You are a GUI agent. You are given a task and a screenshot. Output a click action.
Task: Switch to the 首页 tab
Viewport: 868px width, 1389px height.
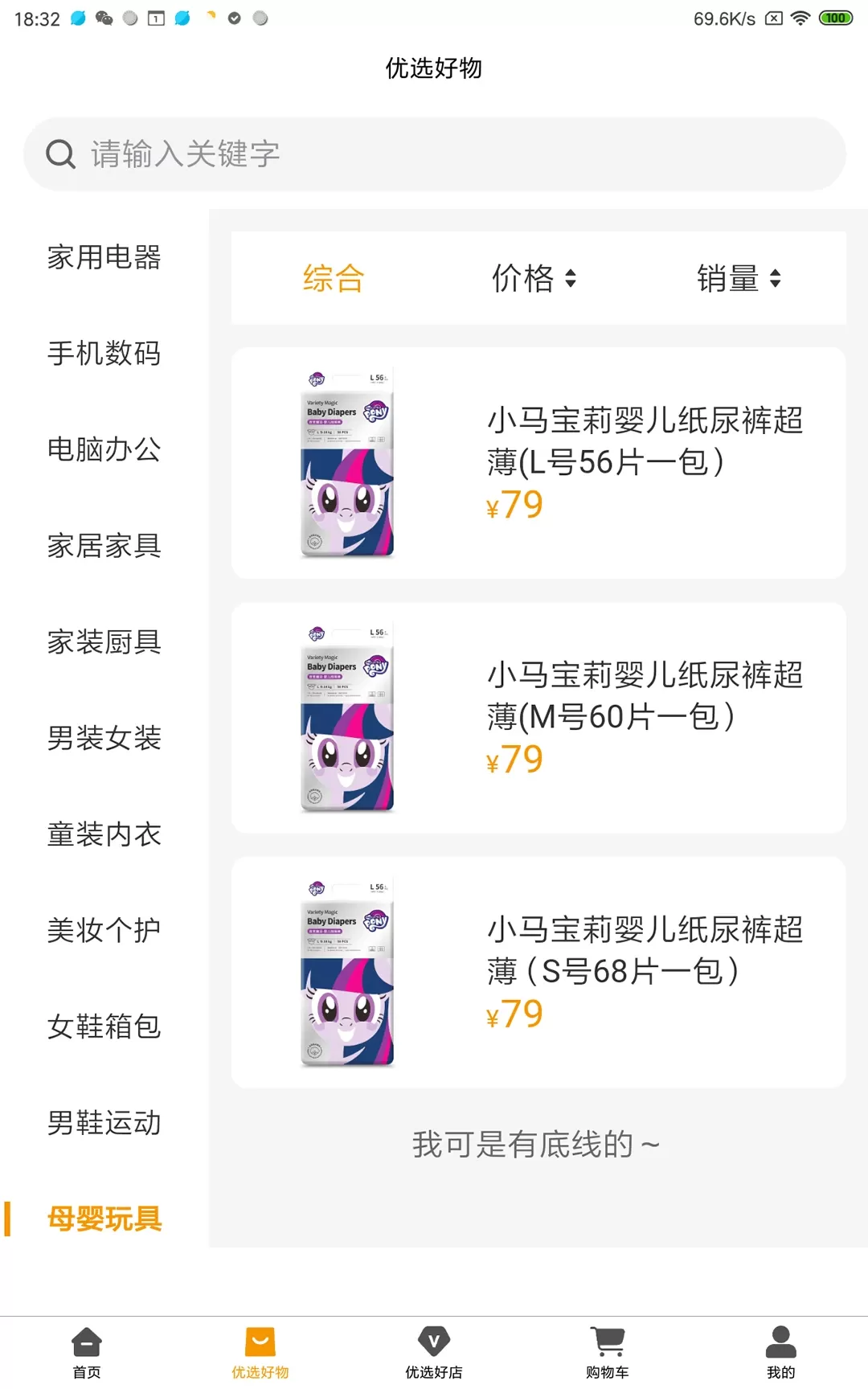click(x=87, y=1352)
